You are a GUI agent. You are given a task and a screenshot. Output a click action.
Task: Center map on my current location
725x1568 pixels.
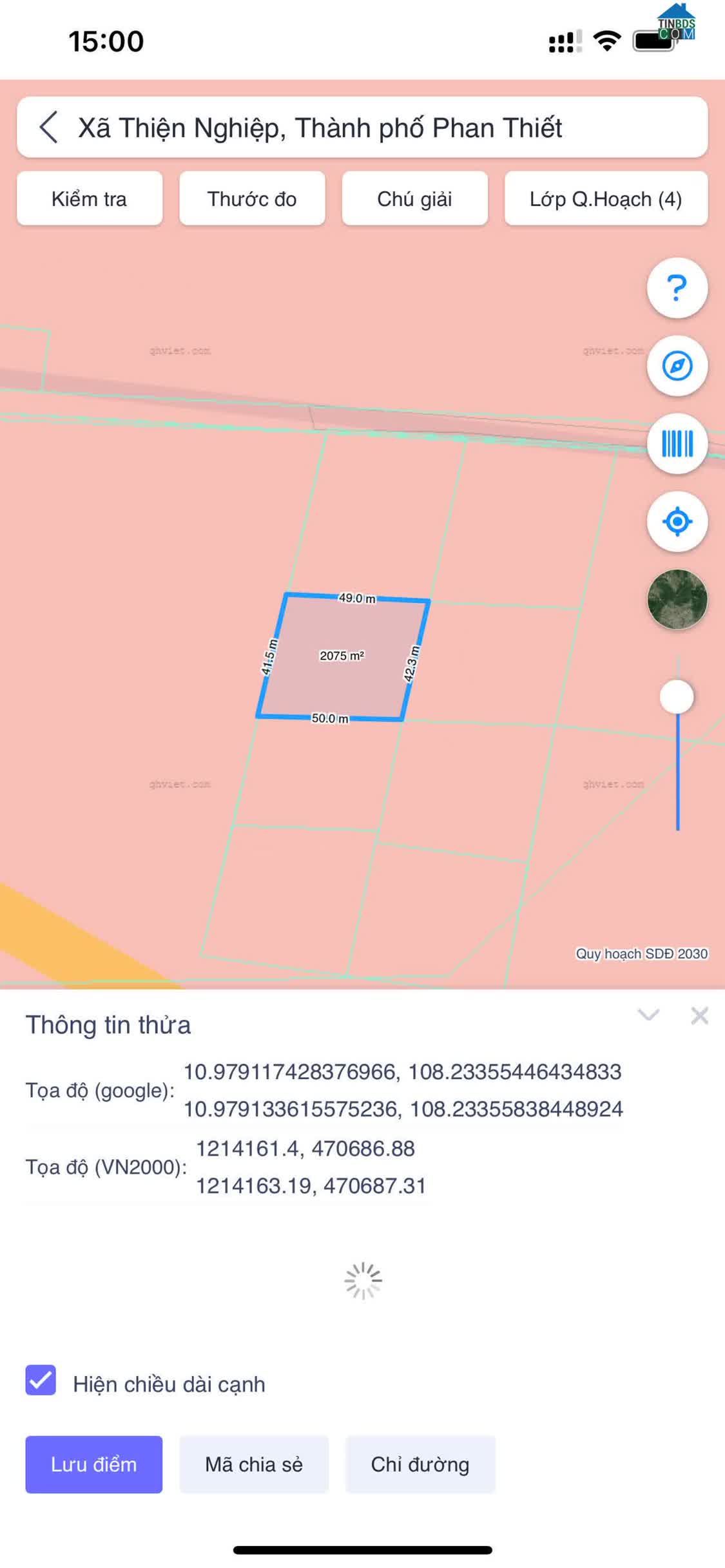(x=677, y=522)
